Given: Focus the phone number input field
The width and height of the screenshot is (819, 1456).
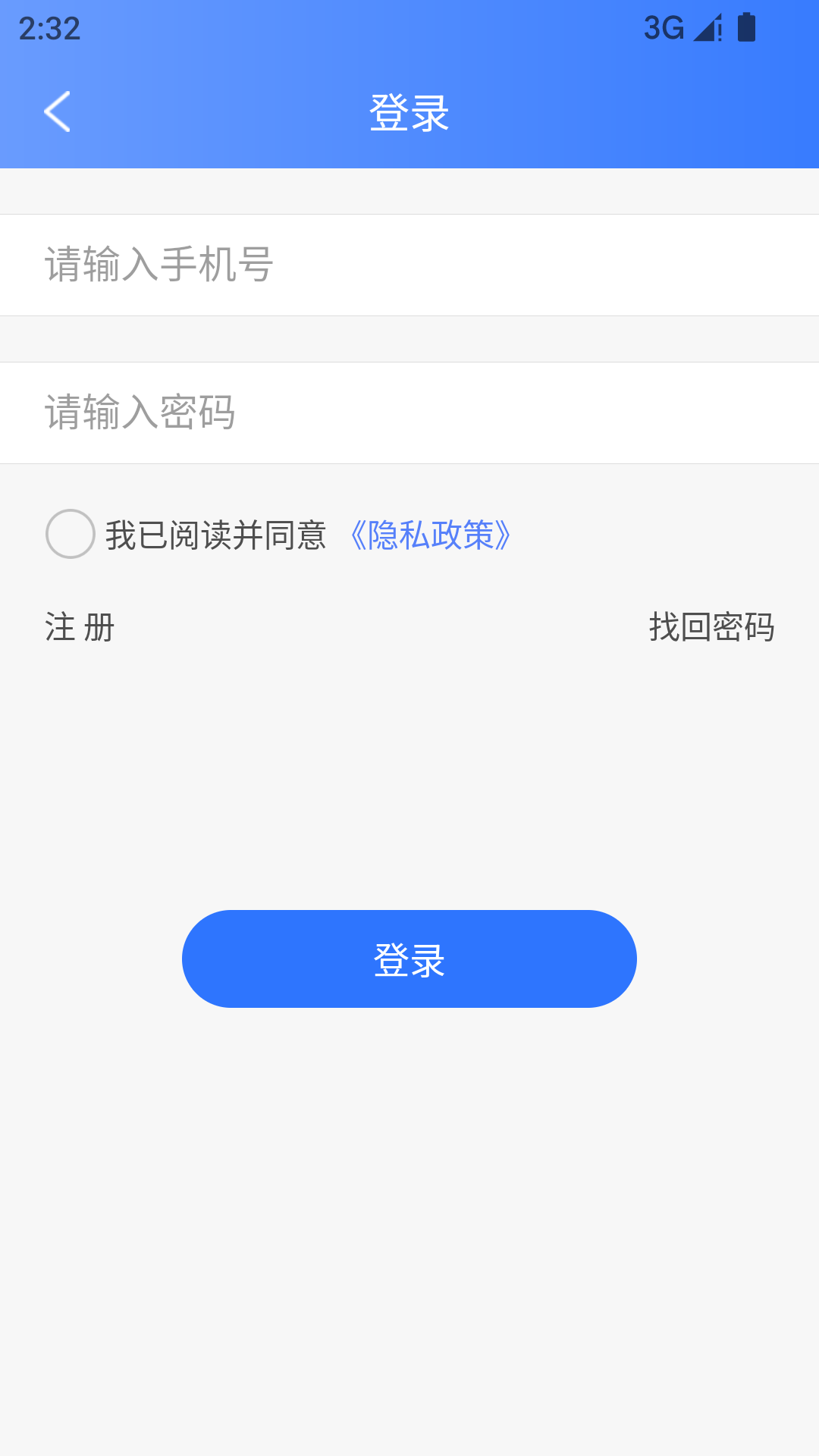Looking at the screenshot, I should (x=409, y=265).
